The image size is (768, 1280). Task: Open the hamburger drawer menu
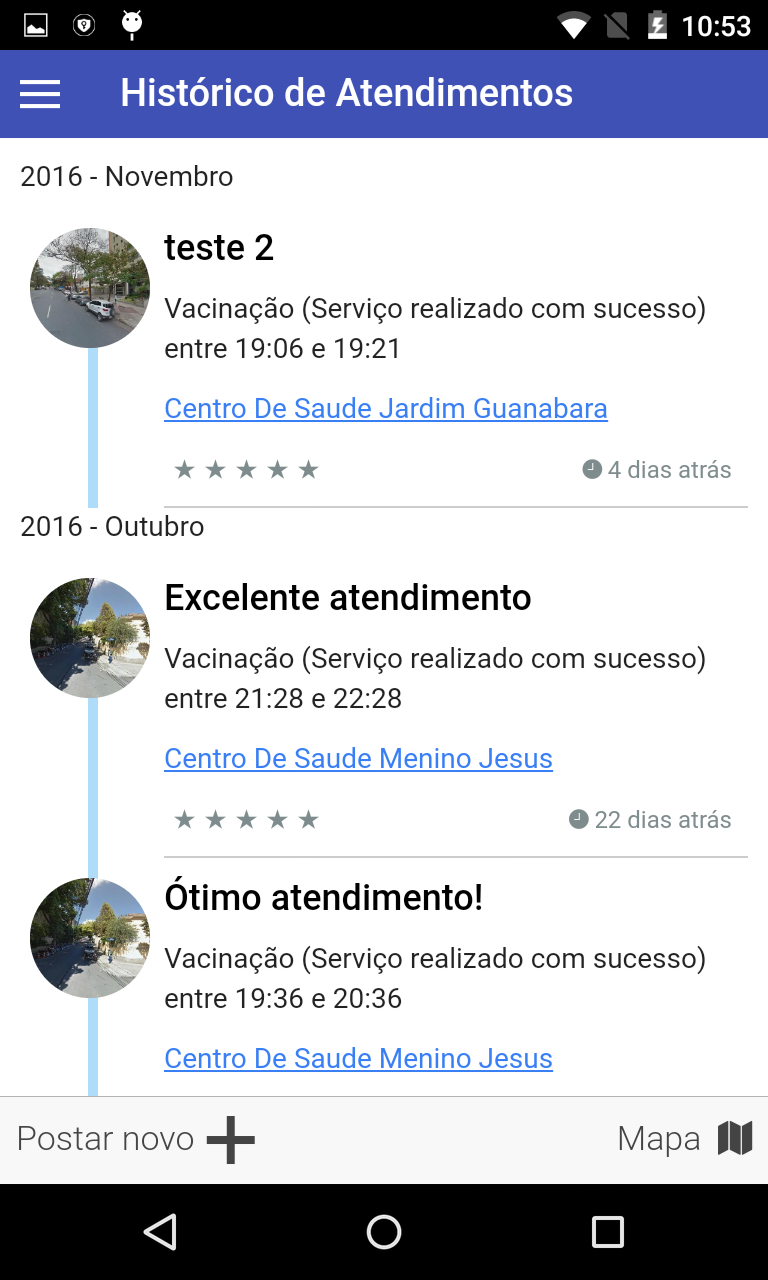40,94
